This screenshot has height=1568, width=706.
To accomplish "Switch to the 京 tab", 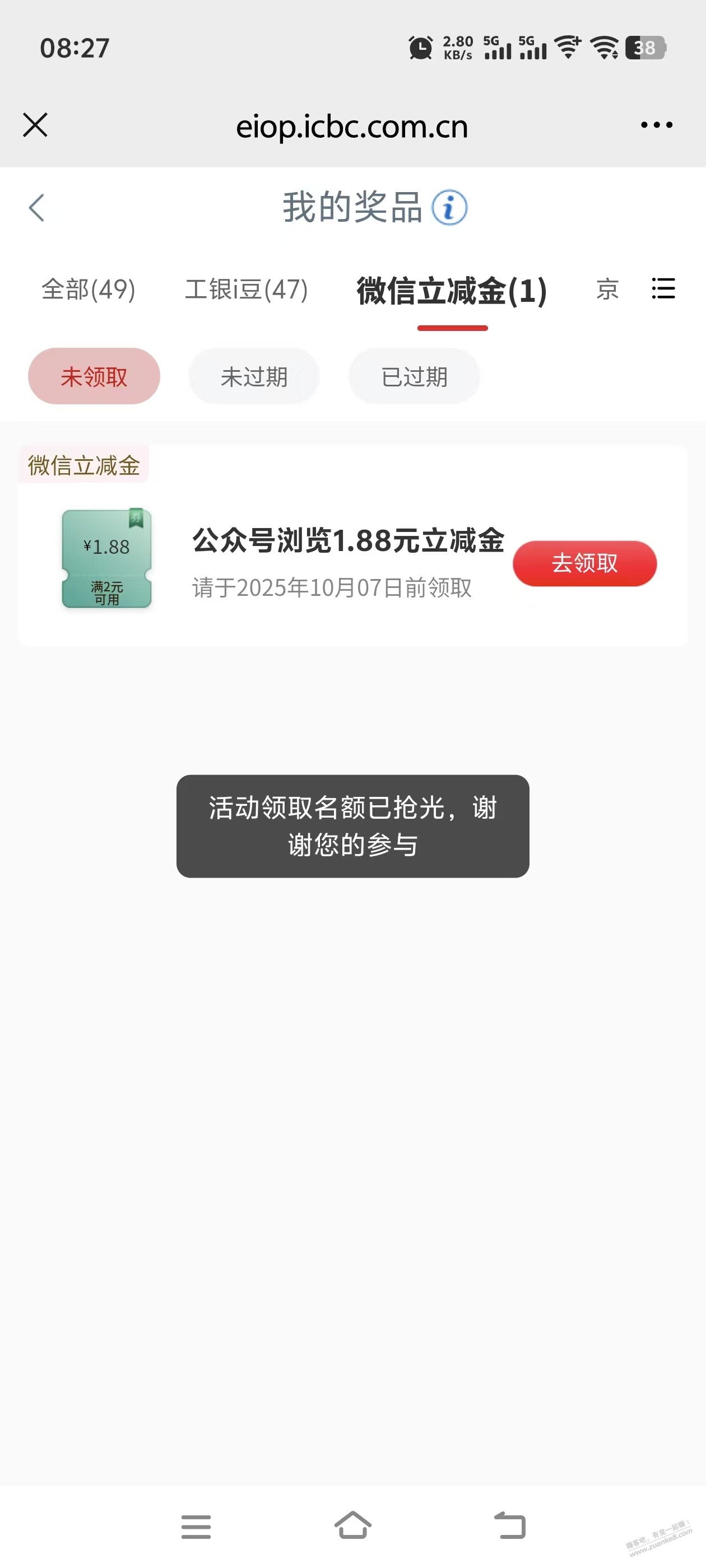I will click(607, 289).
